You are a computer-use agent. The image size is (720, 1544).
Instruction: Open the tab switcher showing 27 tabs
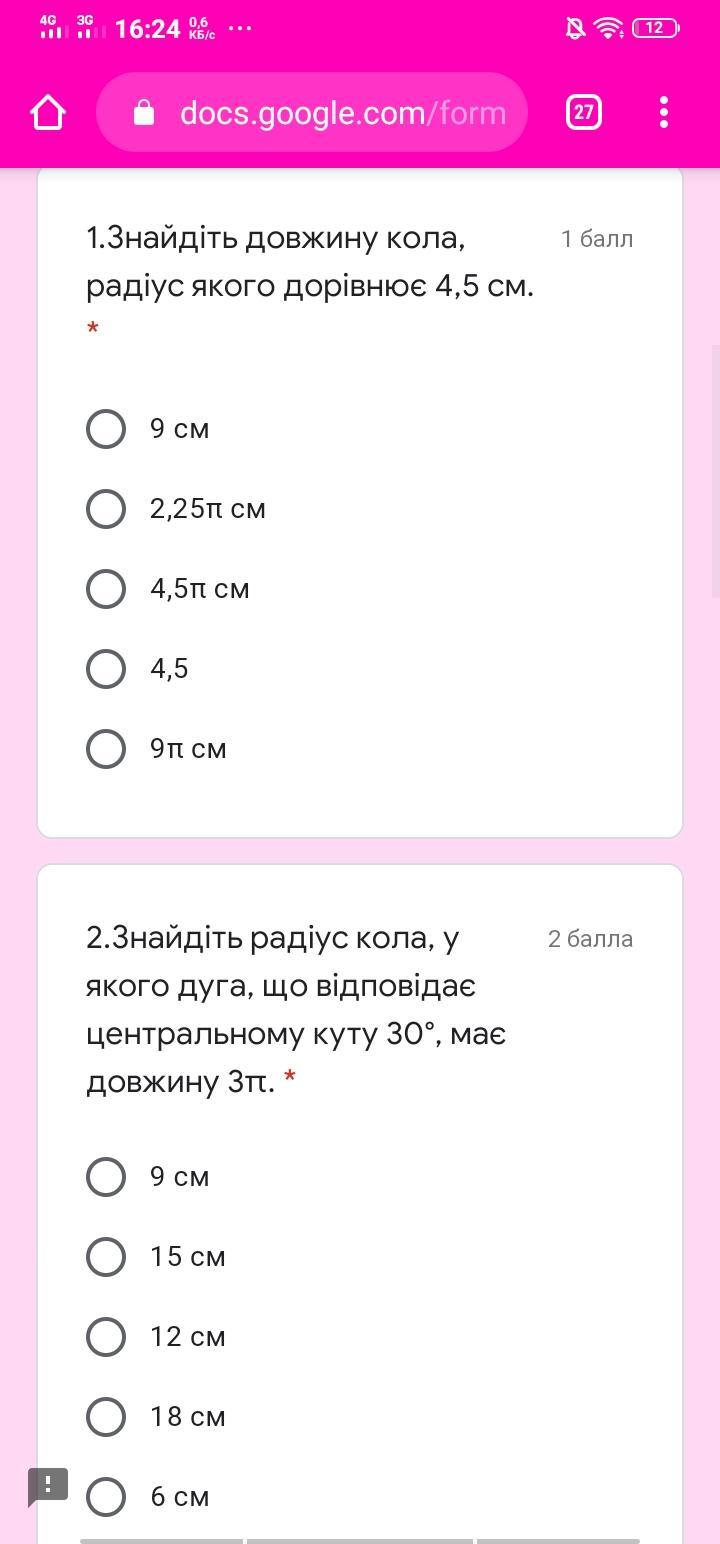[x=584, y=112]
